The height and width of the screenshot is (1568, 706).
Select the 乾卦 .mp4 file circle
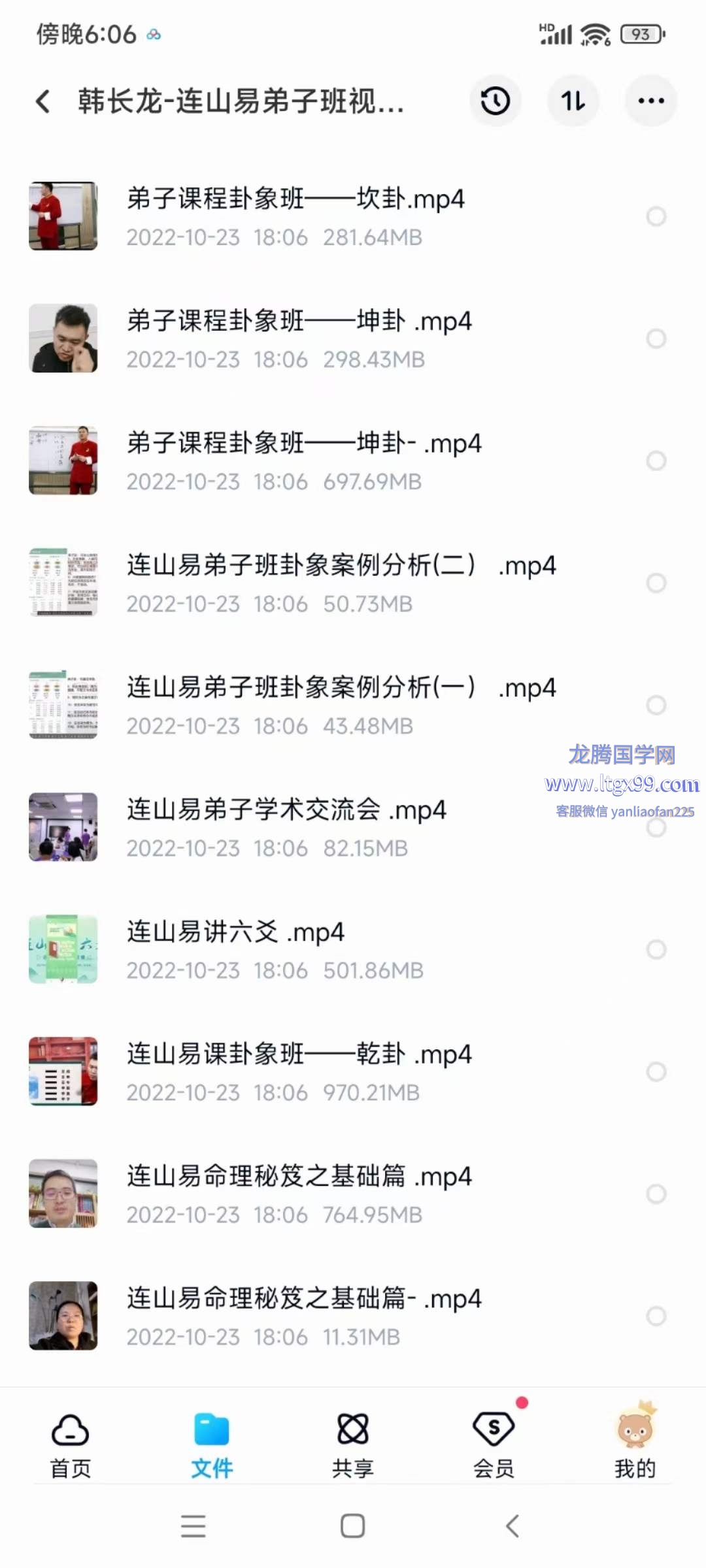pos(656,1071)
